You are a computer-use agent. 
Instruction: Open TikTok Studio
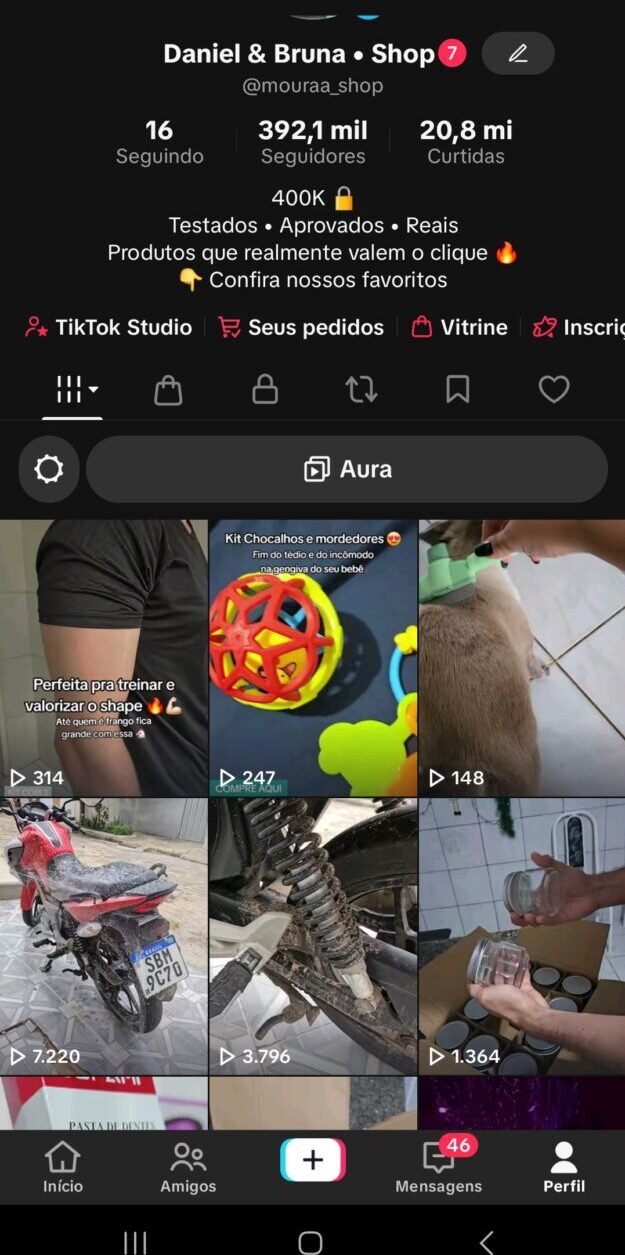[x=108, y=327]
